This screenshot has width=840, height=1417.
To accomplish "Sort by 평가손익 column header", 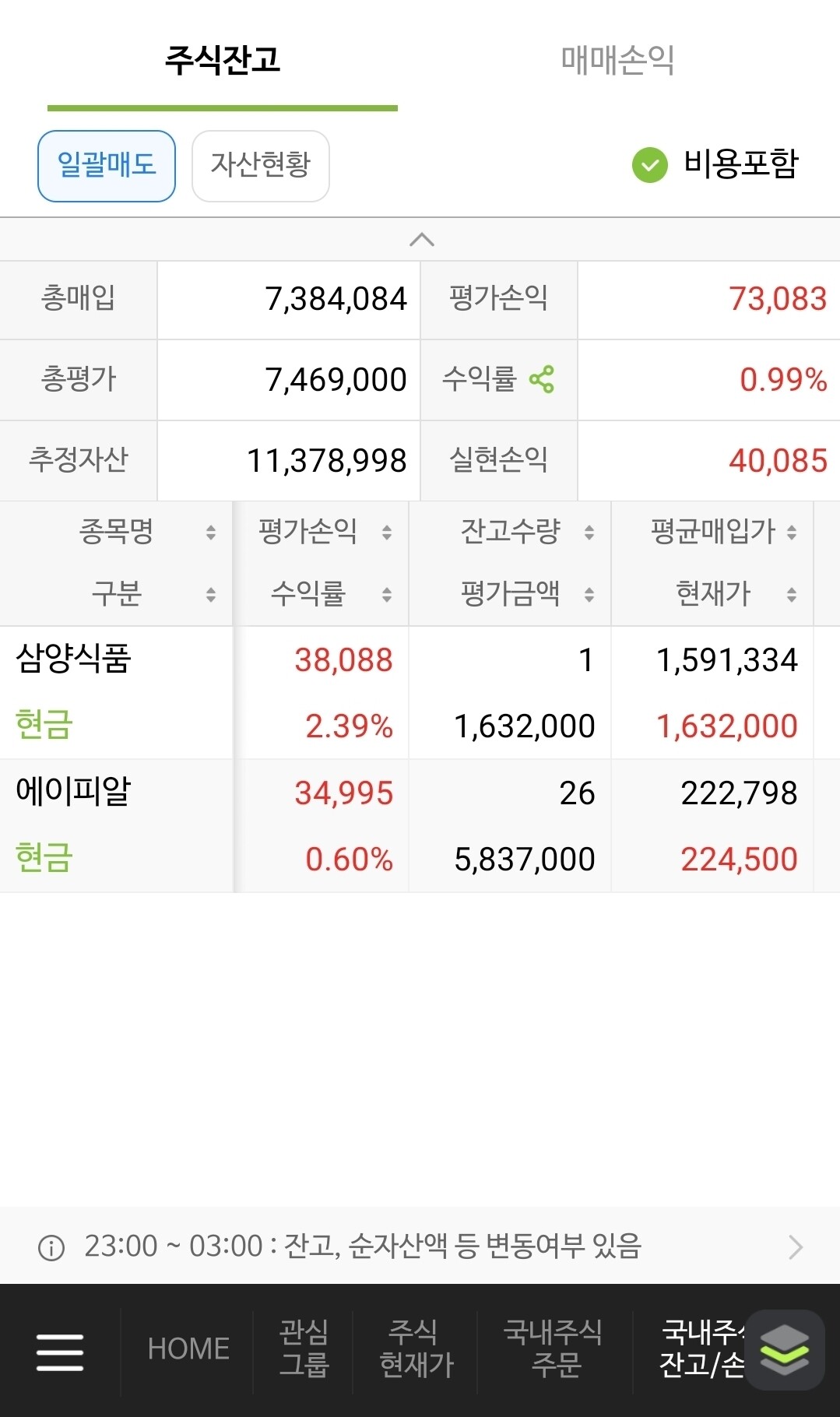I will (x=322, y=532).
